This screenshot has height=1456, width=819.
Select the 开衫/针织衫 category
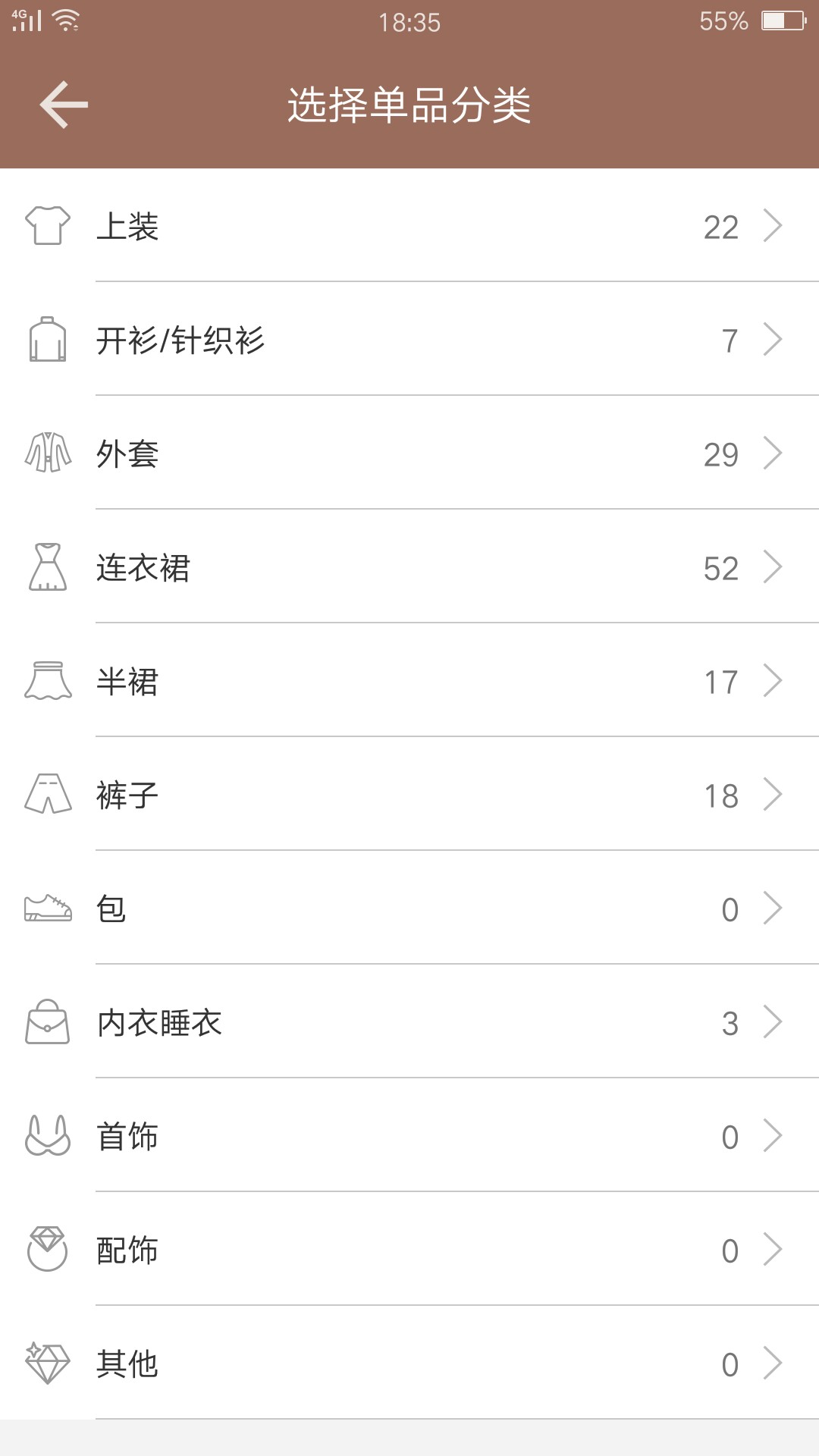(409, 339)
